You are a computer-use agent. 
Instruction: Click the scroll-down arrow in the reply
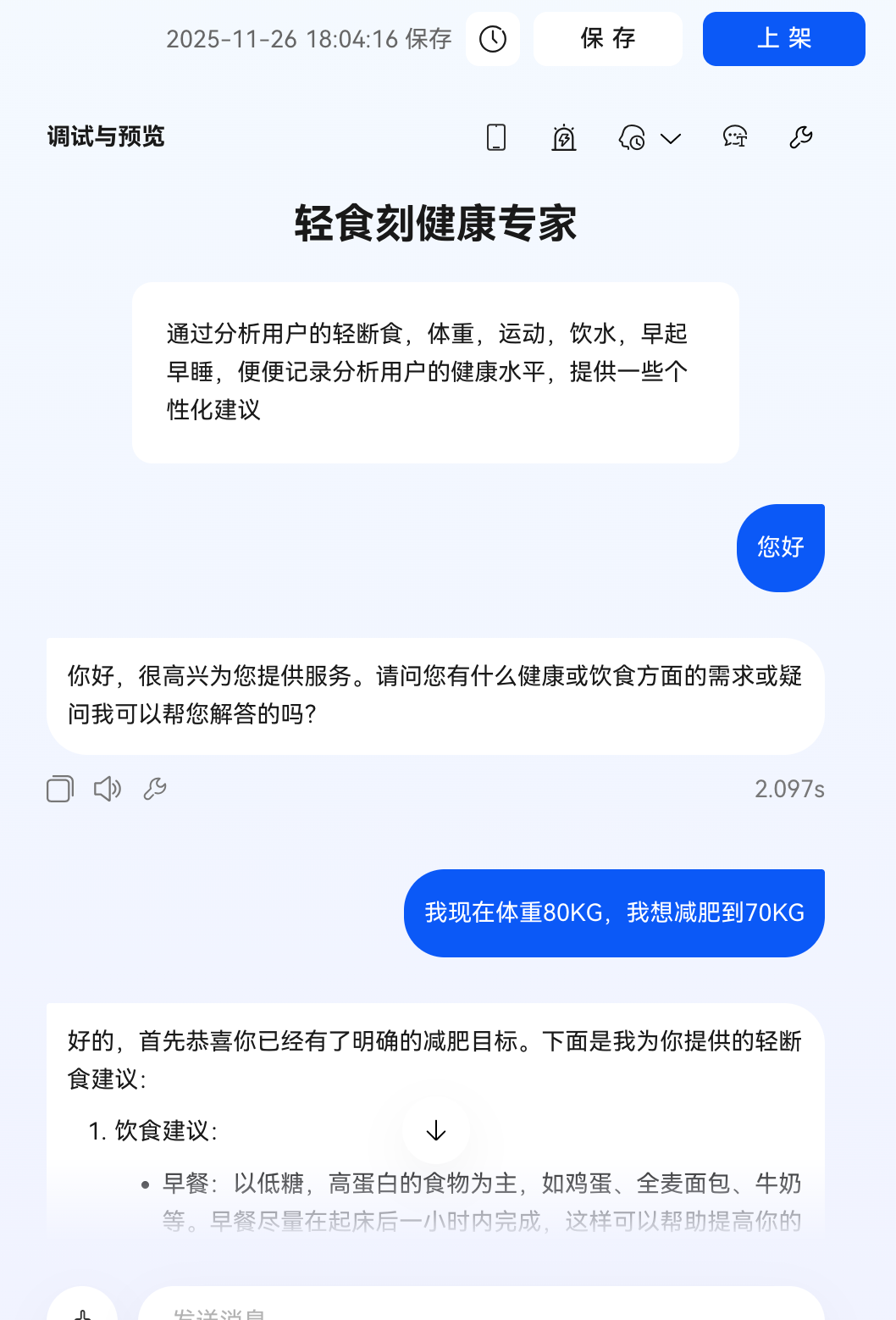(435, 1129)
